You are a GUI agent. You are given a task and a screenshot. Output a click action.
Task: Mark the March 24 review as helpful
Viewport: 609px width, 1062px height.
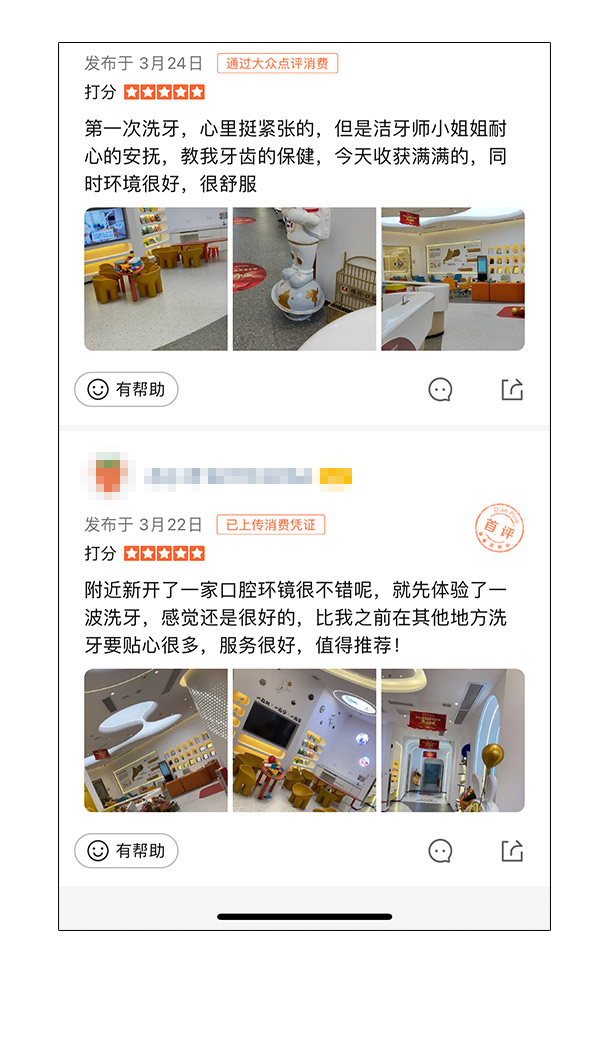[126, 390]
